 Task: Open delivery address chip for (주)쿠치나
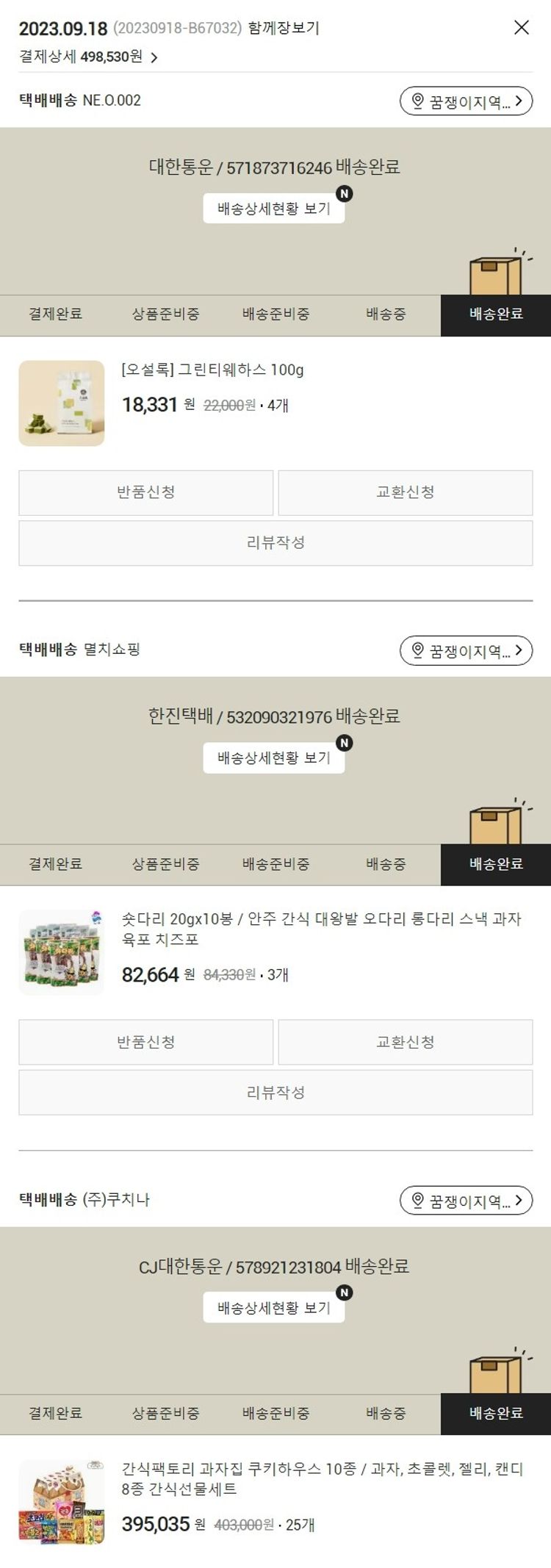tap(465, 1200)
